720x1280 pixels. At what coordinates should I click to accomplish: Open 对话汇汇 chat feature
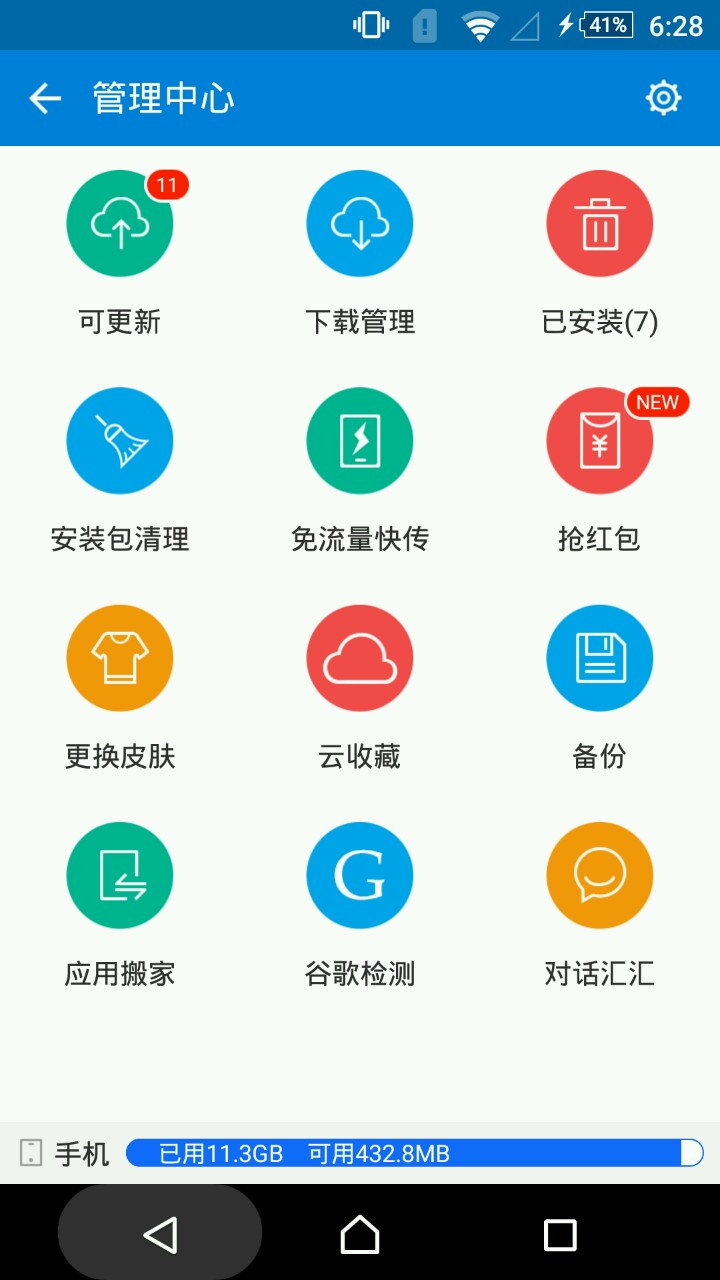(600, 875)
